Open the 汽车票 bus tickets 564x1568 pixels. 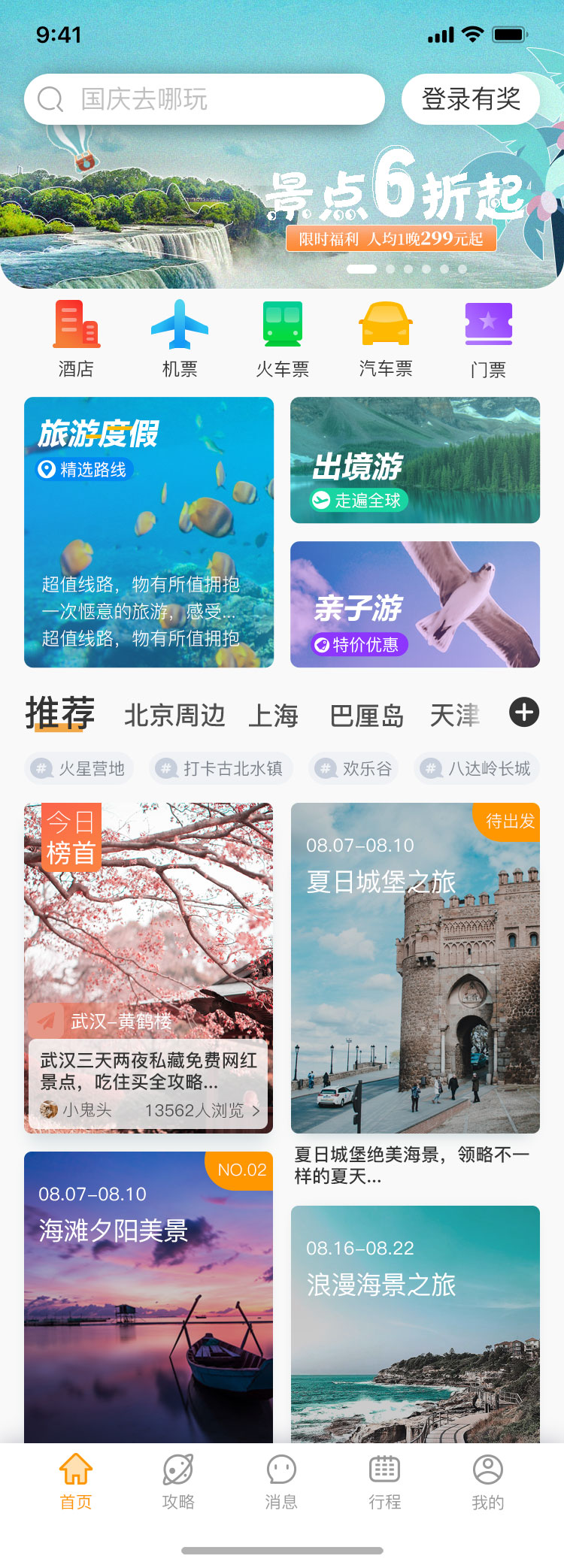385,338
